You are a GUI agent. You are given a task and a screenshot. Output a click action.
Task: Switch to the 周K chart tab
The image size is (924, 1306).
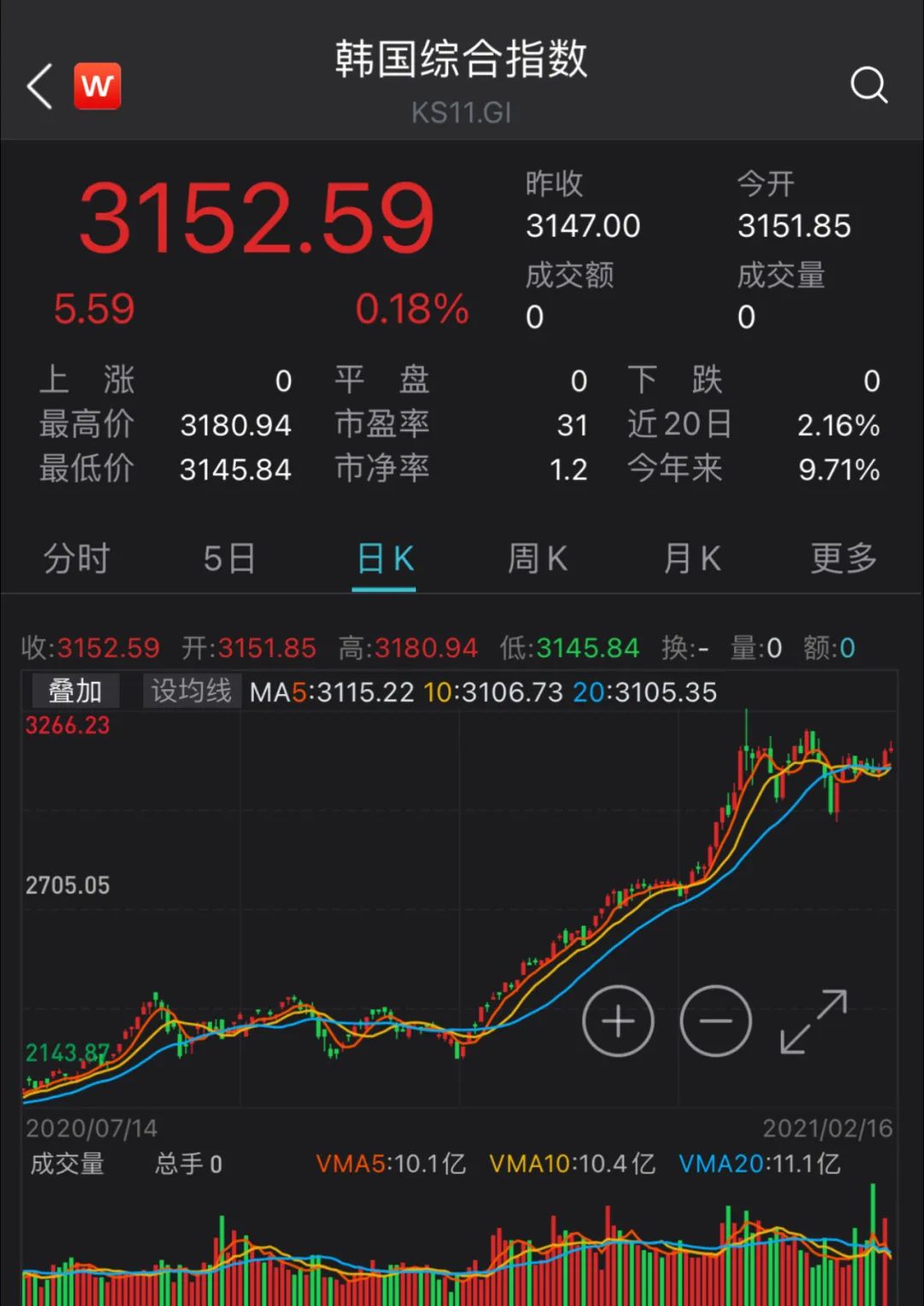pyautogui.click(x=537, y=559)
